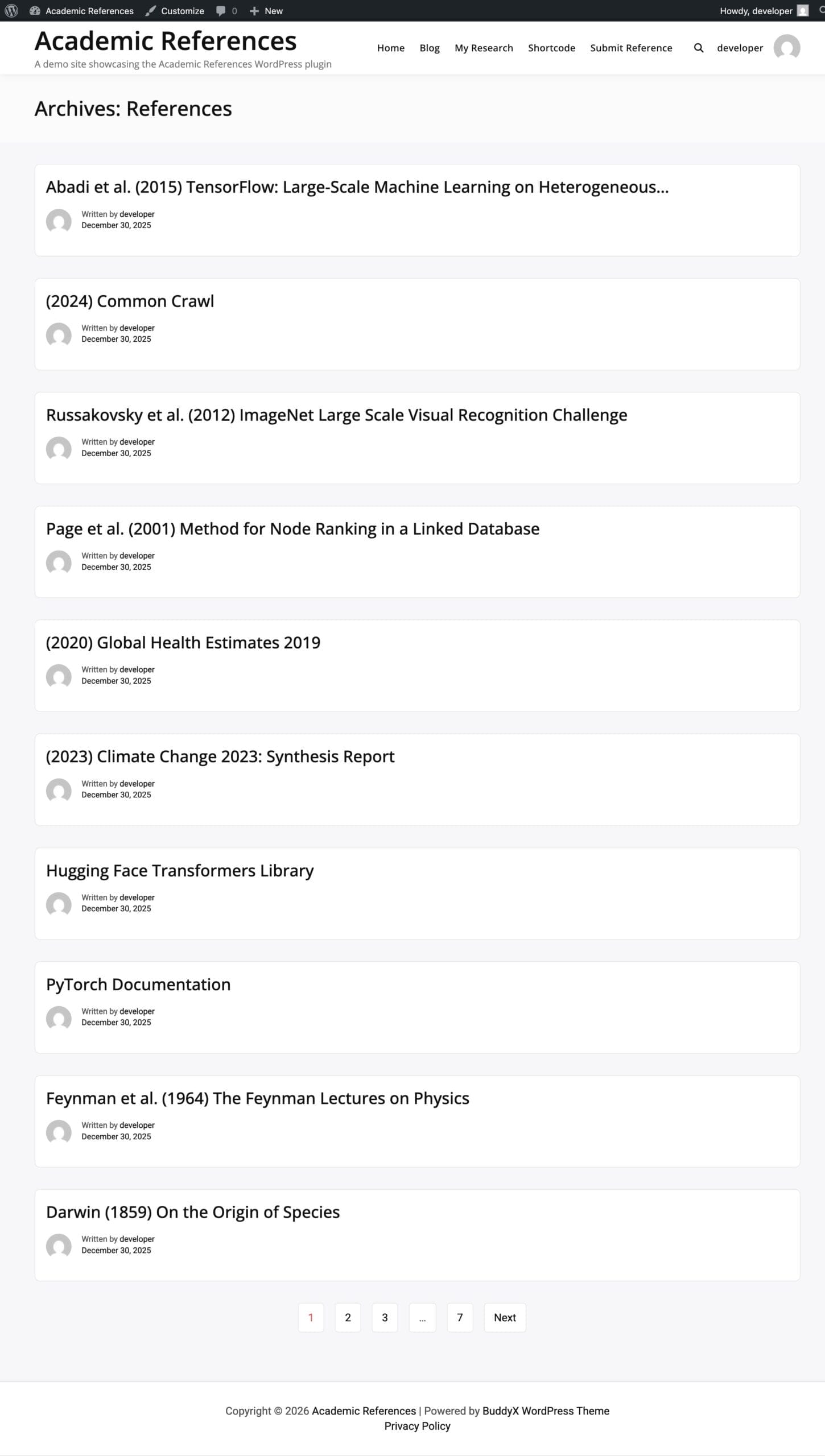Image resolution: width=825 pixels, height=1456 pixels.
Task: Open the Hugging Face Transformers Library reference
Action: (179, 870)
